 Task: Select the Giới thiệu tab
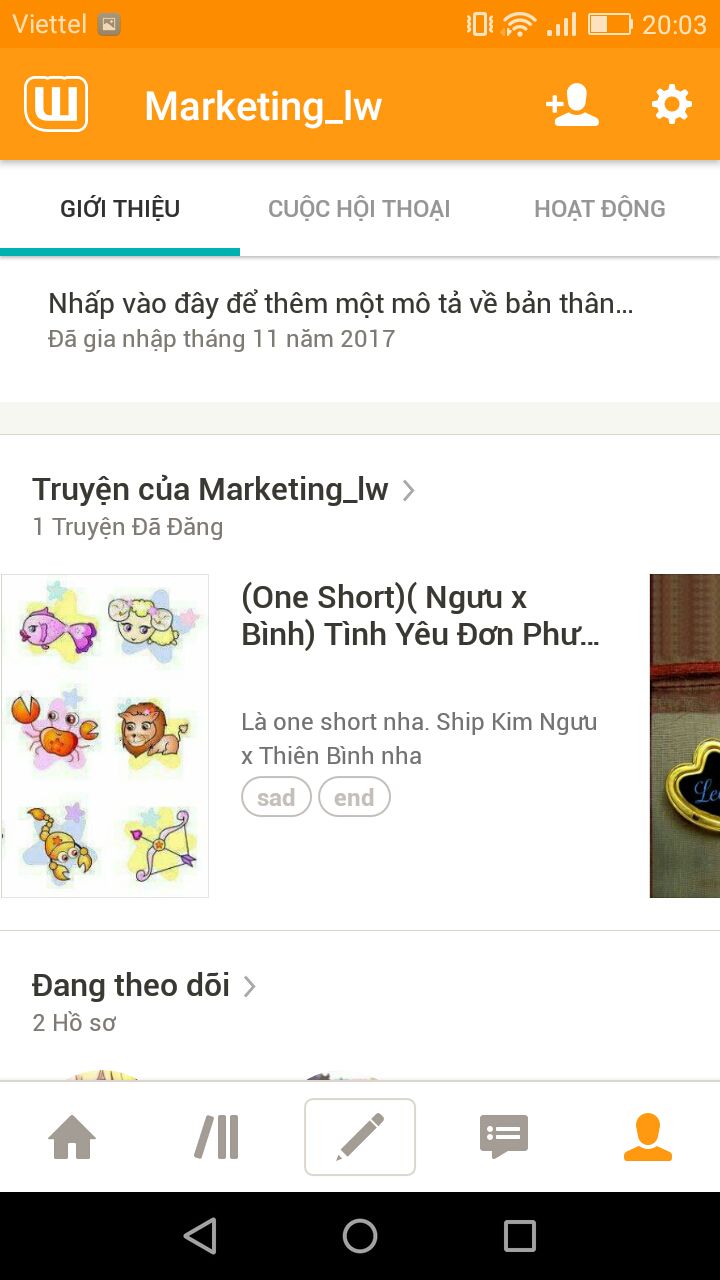pos(120,209)
